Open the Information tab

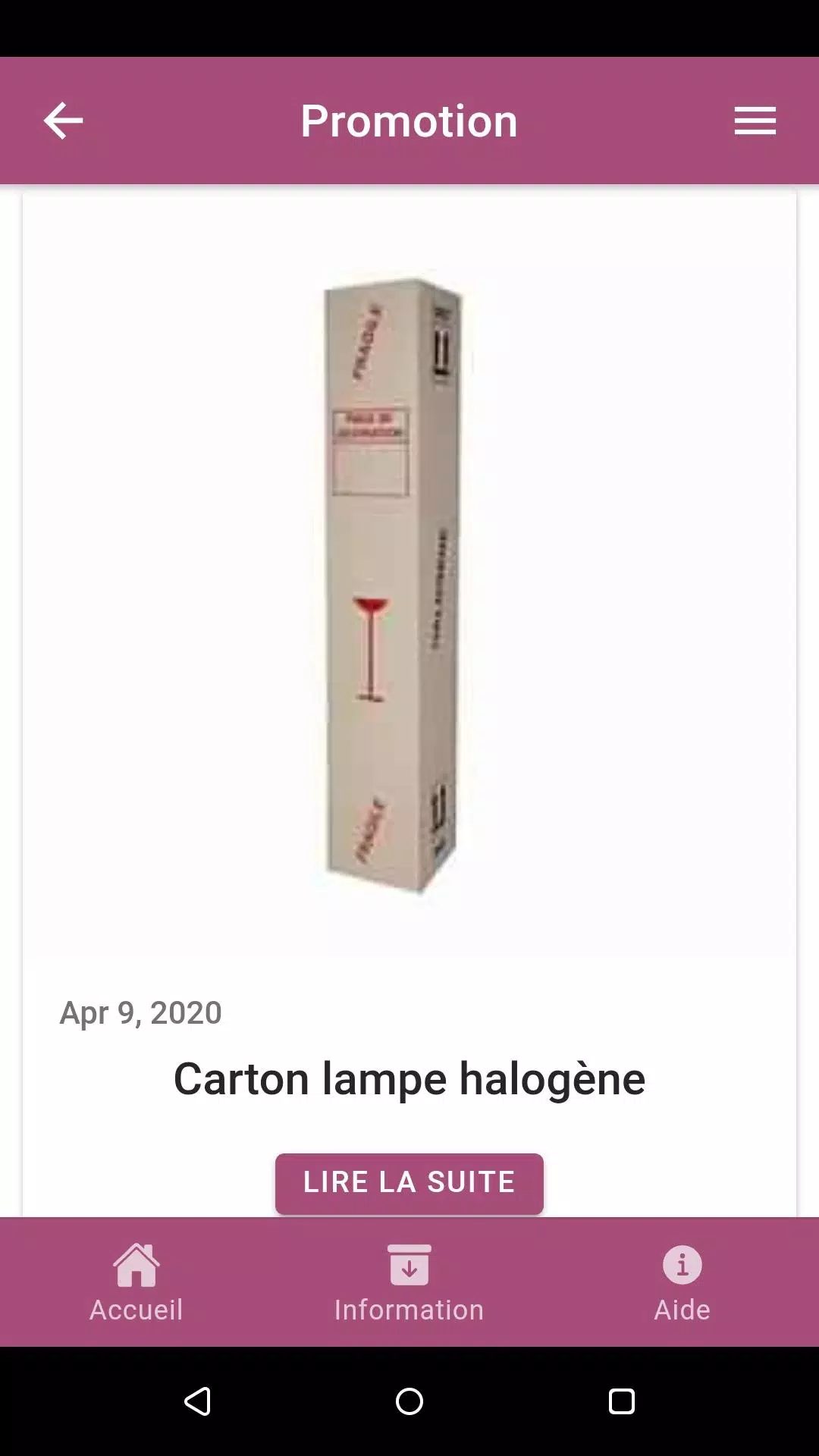click(409, 1283)
